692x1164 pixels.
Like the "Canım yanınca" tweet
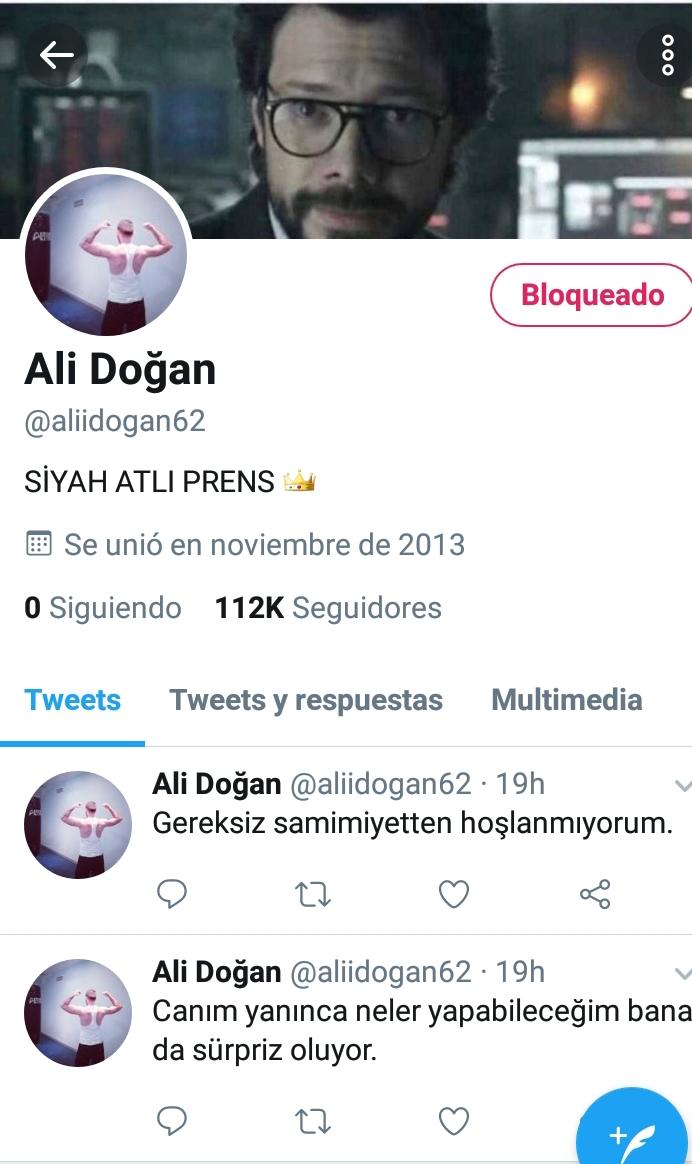pos(454,1119)
